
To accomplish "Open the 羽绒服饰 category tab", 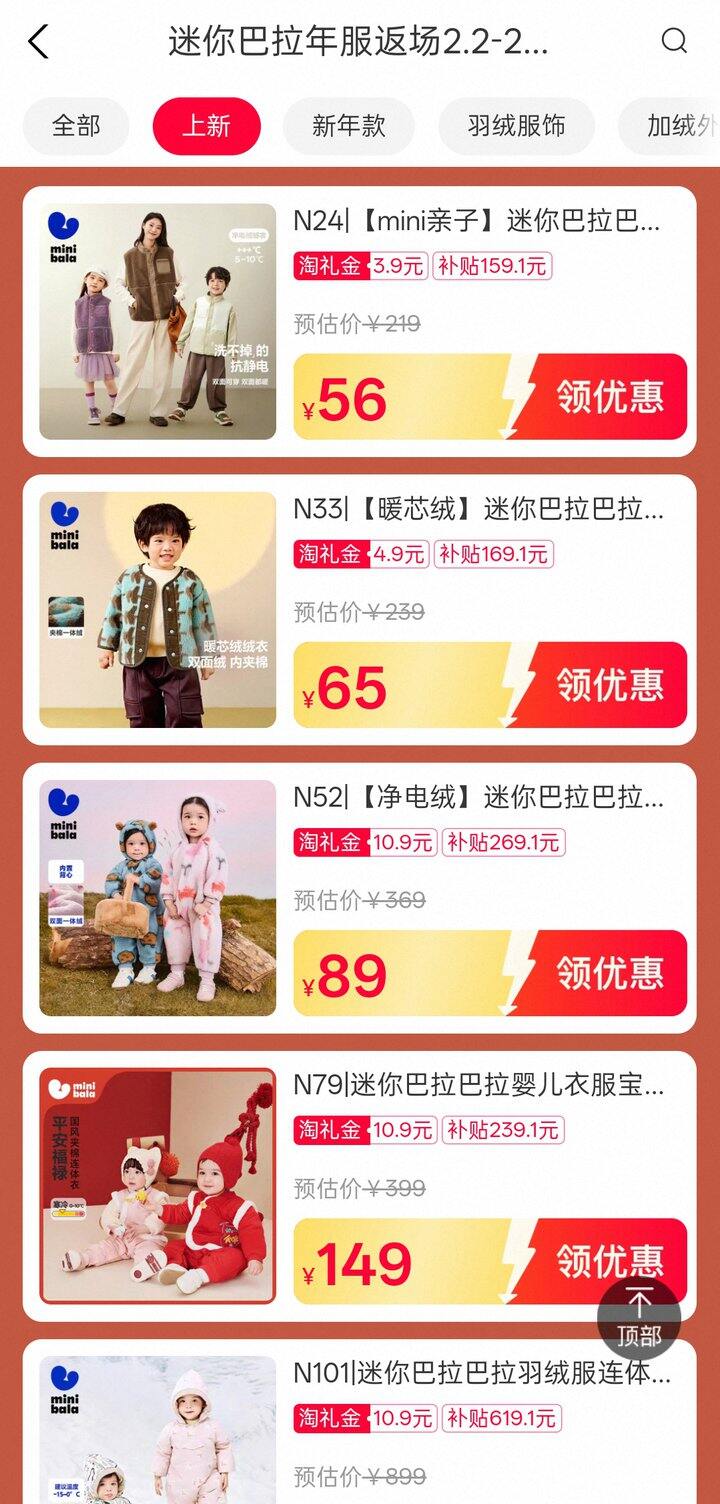I will point(516,126).
